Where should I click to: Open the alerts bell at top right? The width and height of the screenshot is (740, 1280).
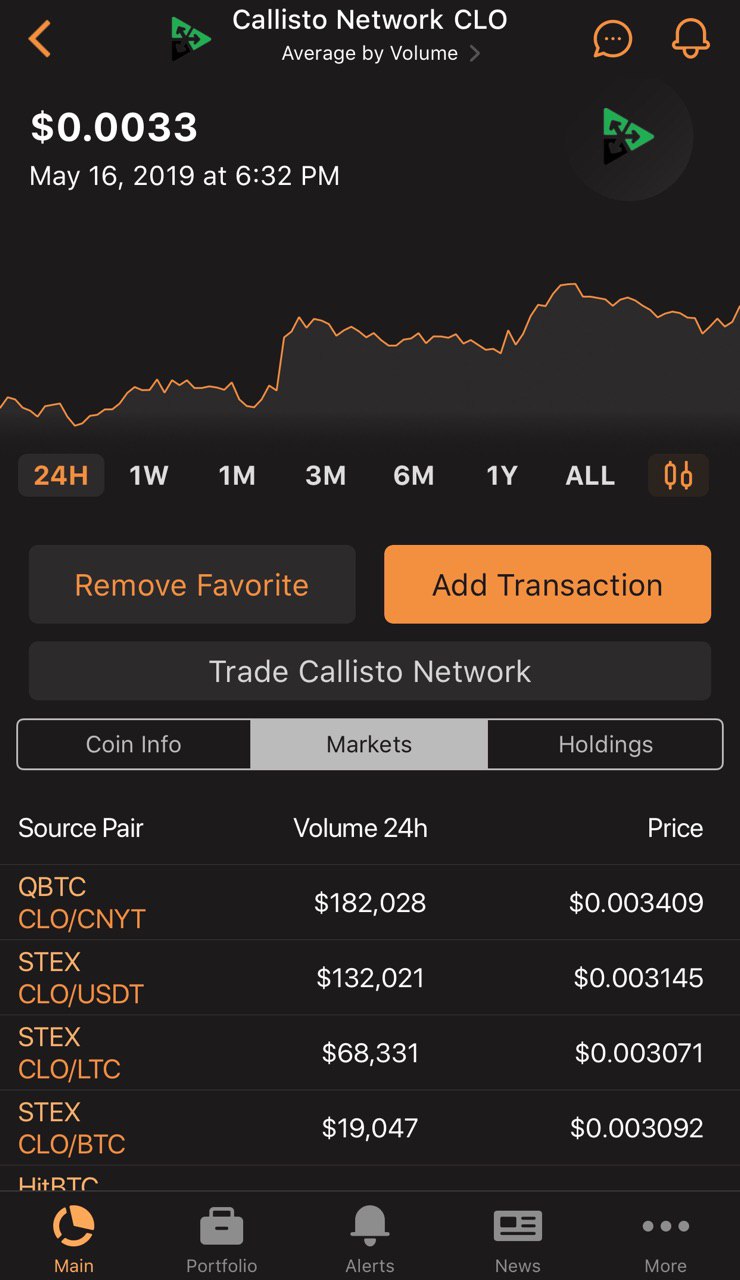coord(690,38)
